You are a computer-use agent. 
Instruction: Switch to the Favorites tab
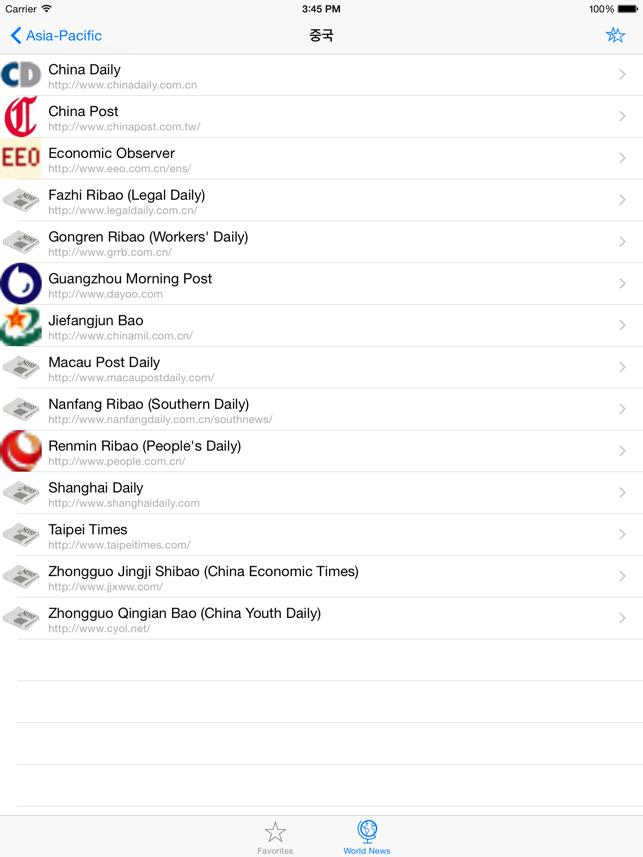point(275,837)
